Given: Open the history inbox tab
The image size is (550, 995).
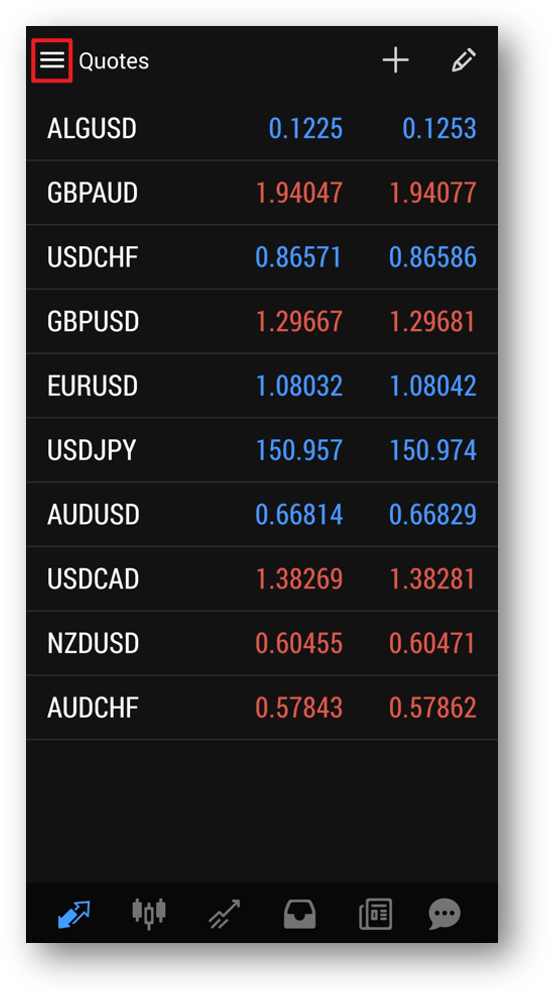Looking at the screenshot, I should pyautogui.click(x=299, y=914).
